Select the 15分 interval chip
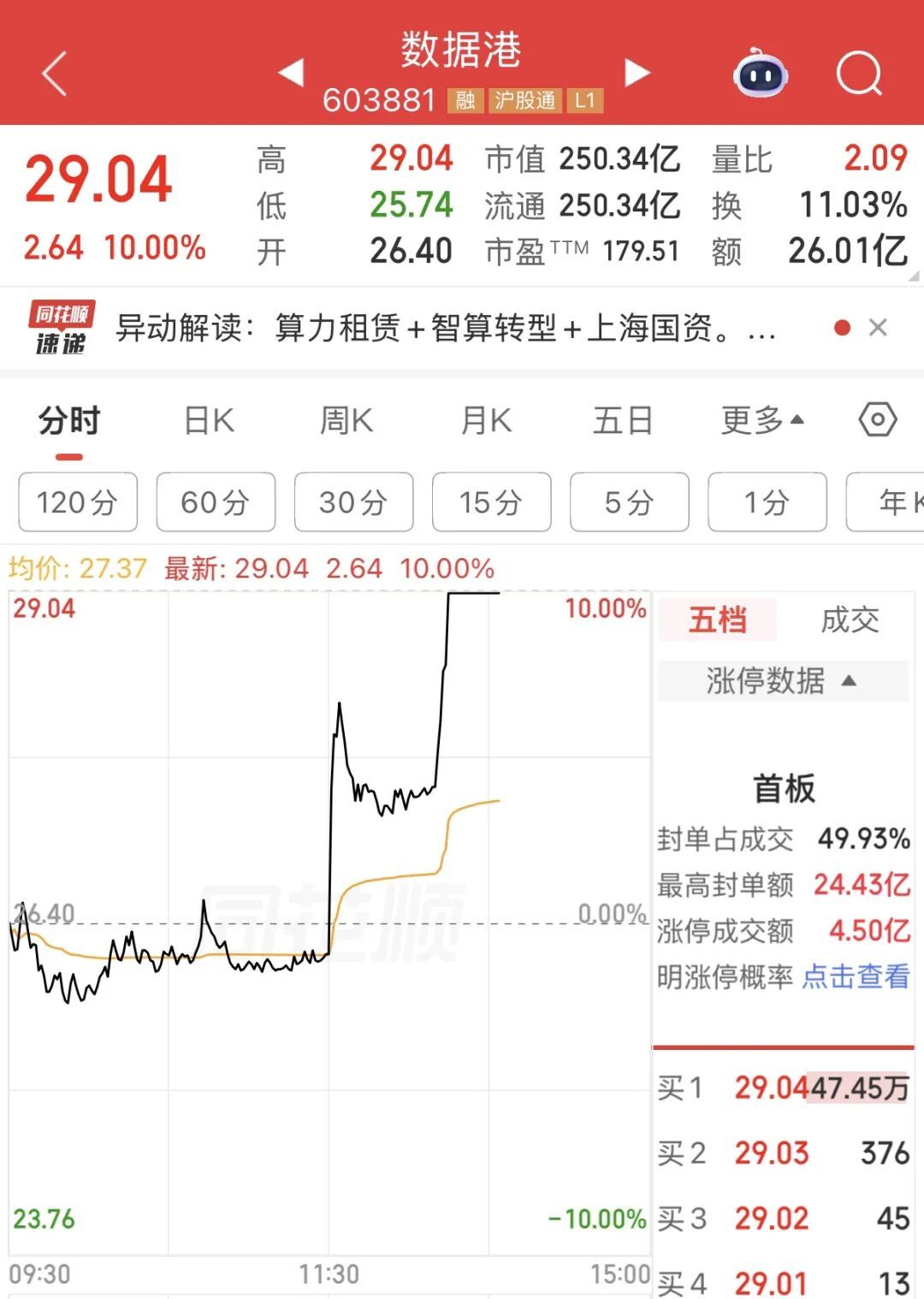Viewport: 924px width, 1299px height. coord(492,502)
